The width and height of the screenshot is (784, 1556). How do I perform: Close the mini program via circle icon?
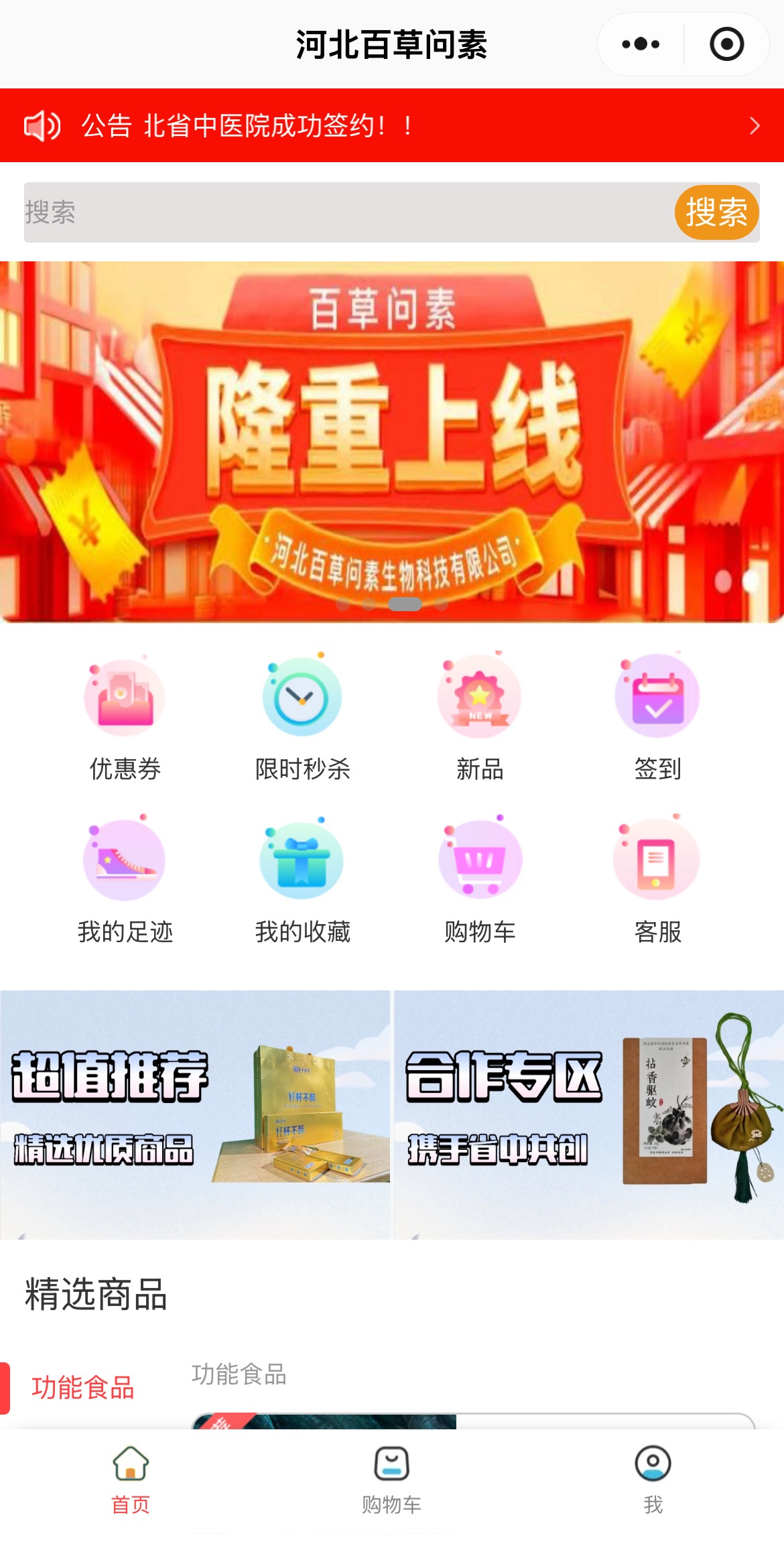point(726,44)
